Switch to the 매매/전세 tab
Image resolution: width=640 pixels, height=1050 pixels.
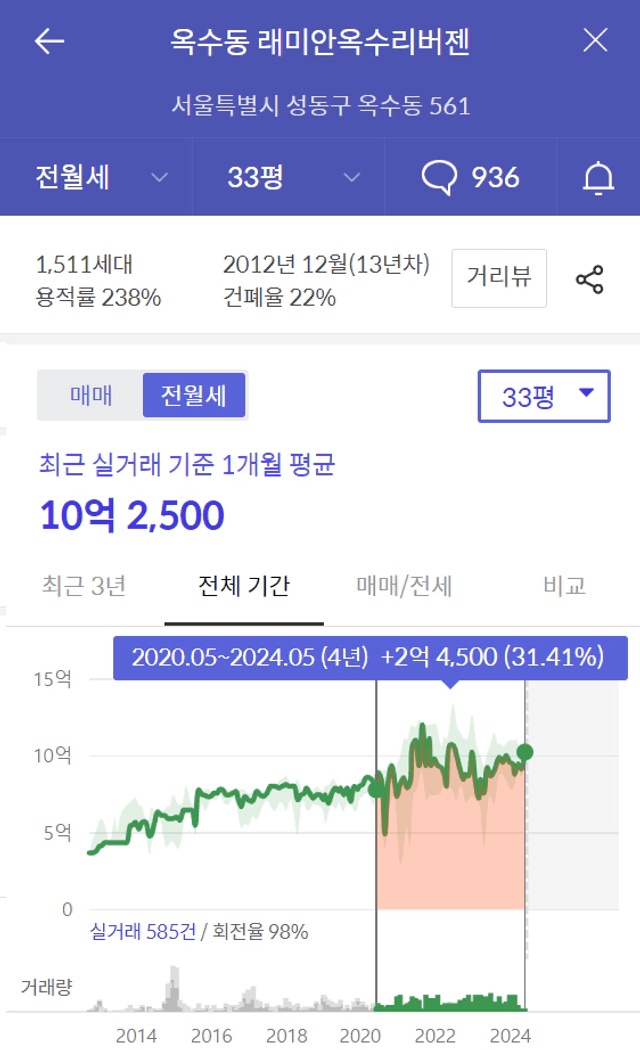click(x=404, y=586)
